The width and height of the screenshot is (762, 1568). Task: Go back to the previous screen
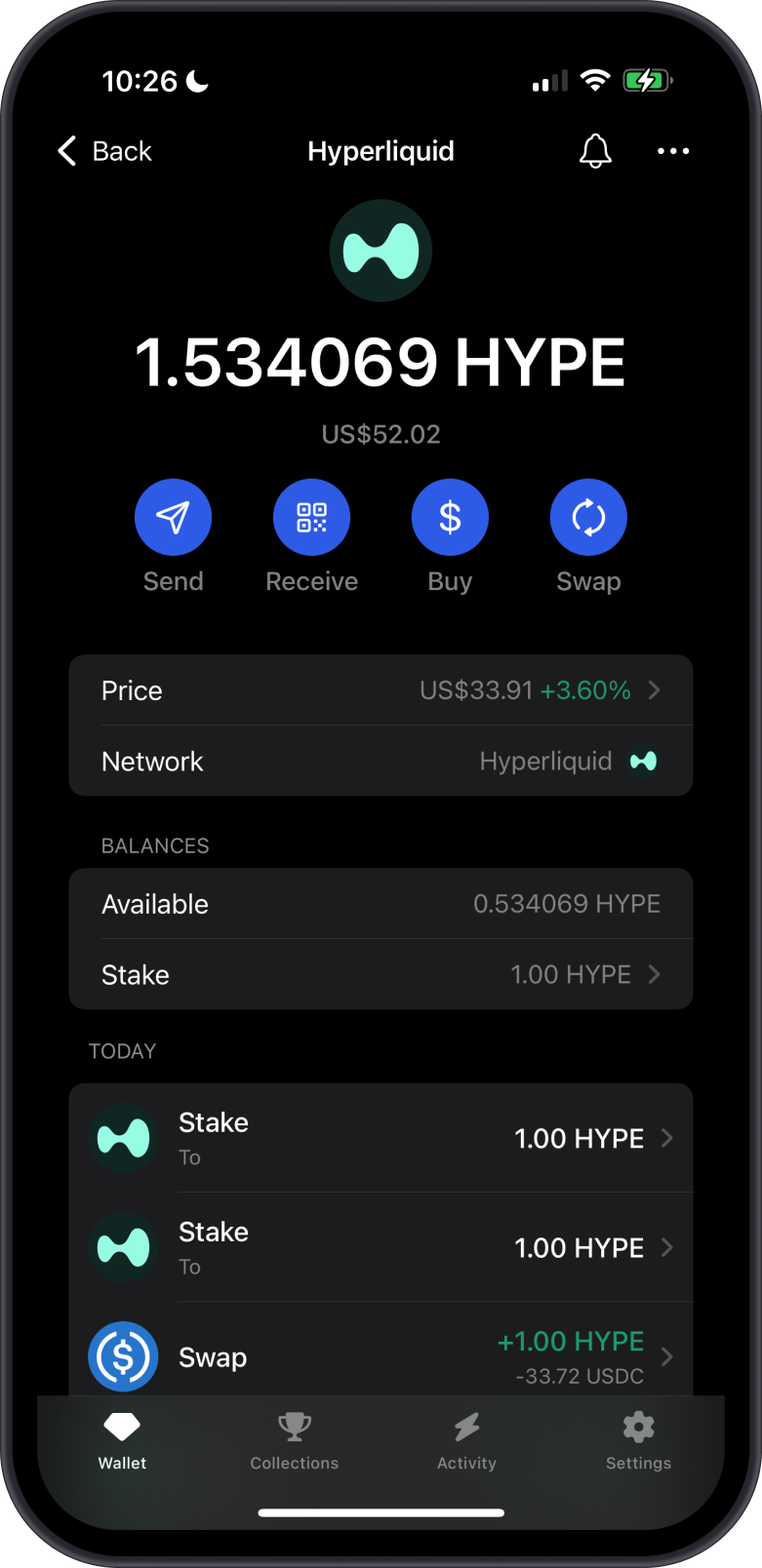point(104,151)
